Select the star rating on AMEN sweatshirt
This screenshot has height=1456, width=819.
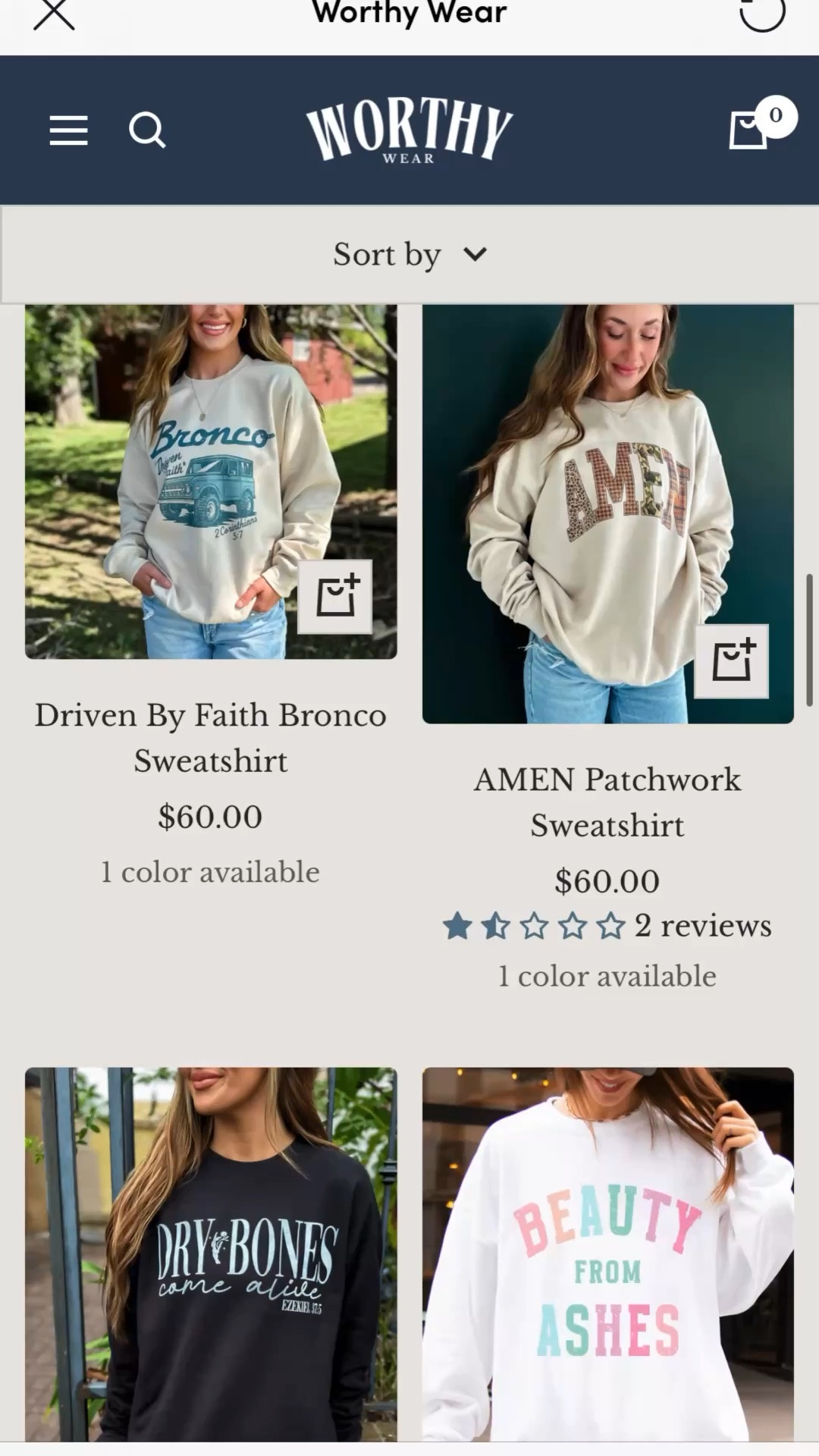click(531, 926)
